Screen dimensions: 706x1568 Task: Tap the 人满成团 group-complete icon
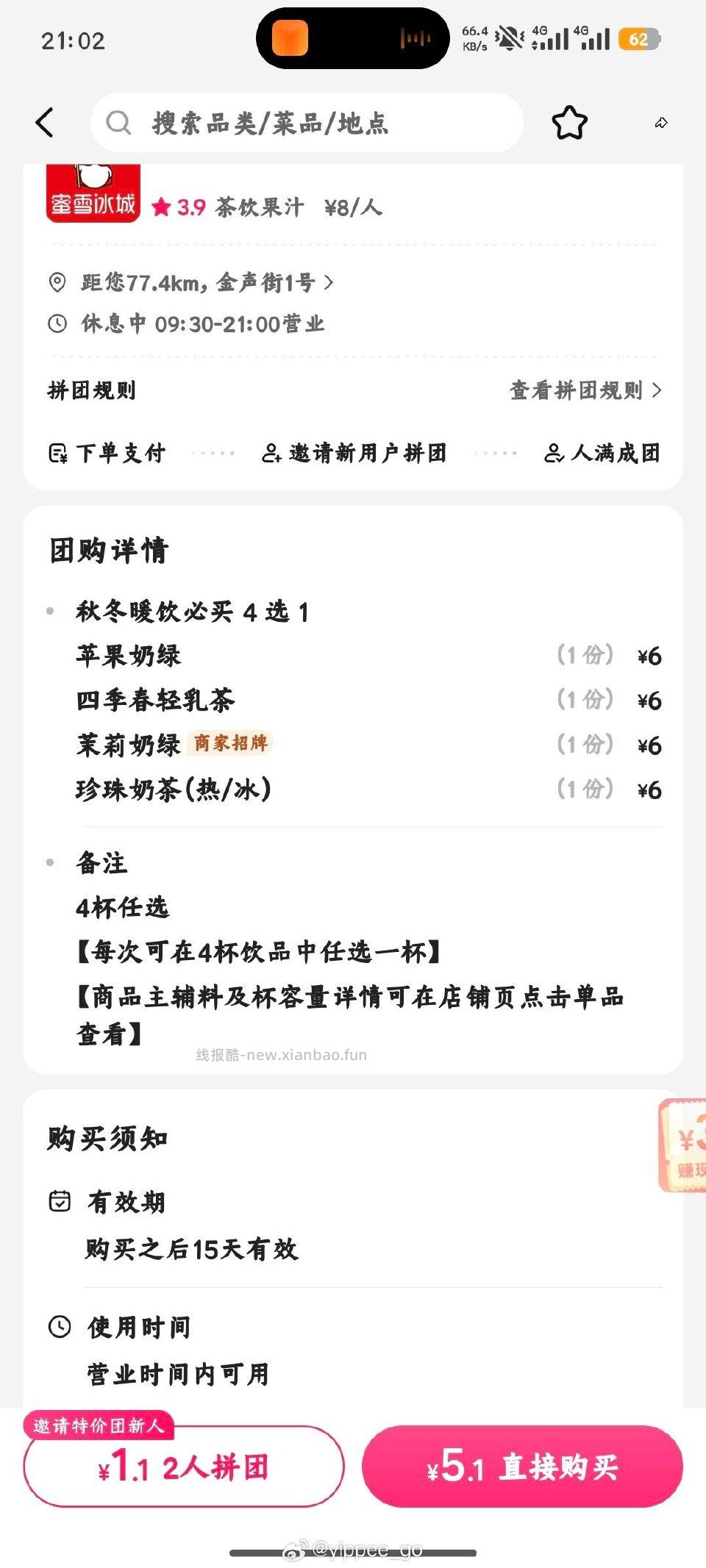click(x=555, y=453)
